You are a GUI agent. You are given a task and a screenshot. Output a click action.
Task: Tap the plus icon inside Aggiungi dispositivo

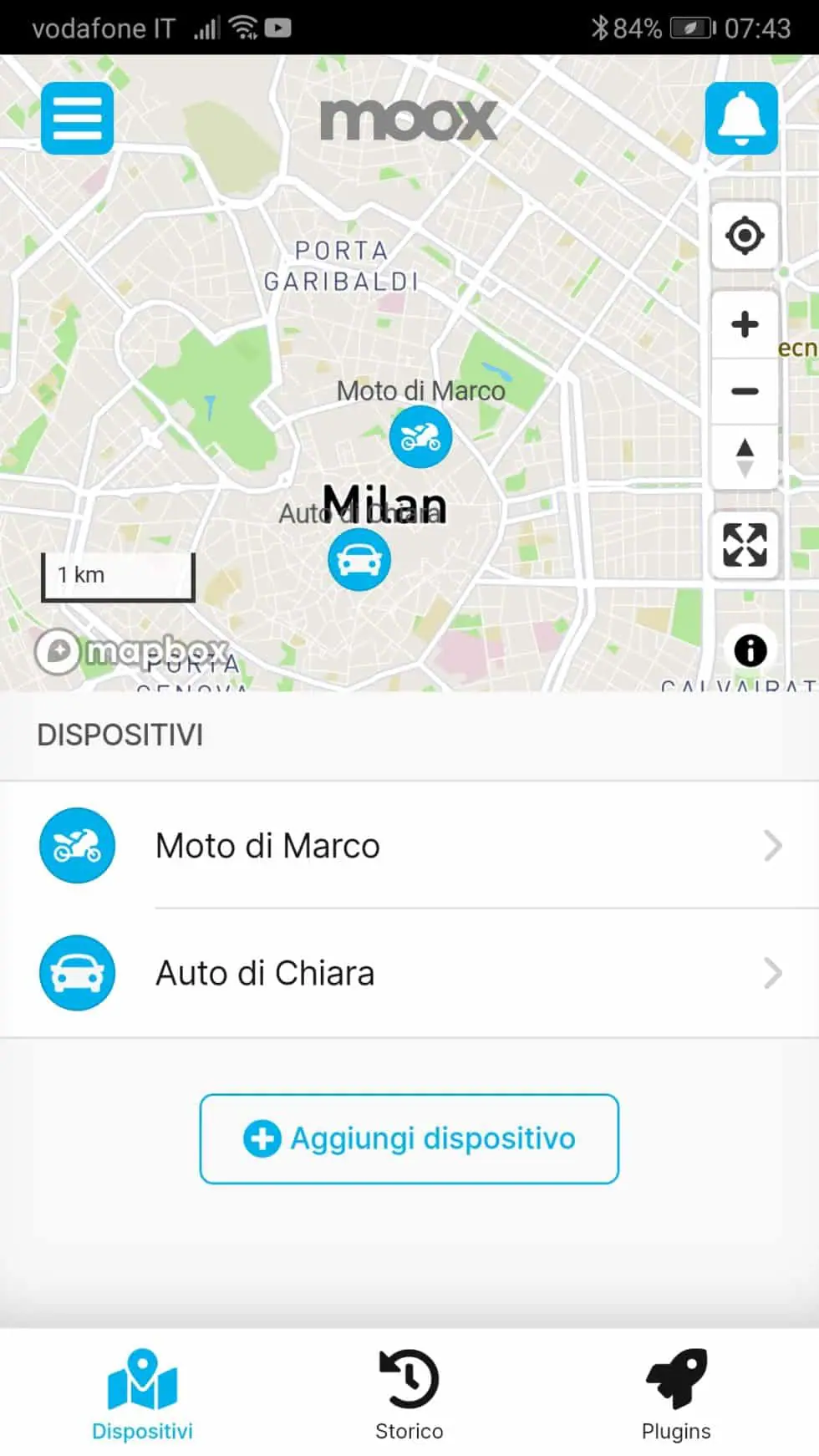point(262,1138)
